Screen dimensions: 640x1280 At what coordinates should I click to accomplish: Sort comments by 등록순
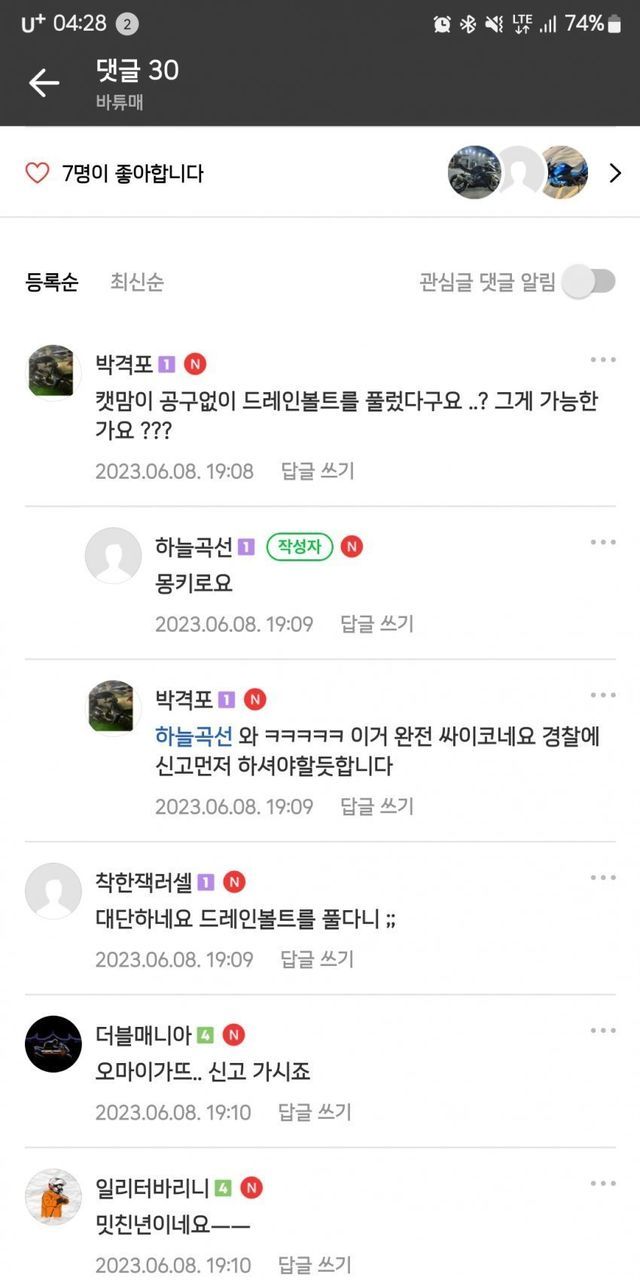pyautogui.click(x=52, y=282)
